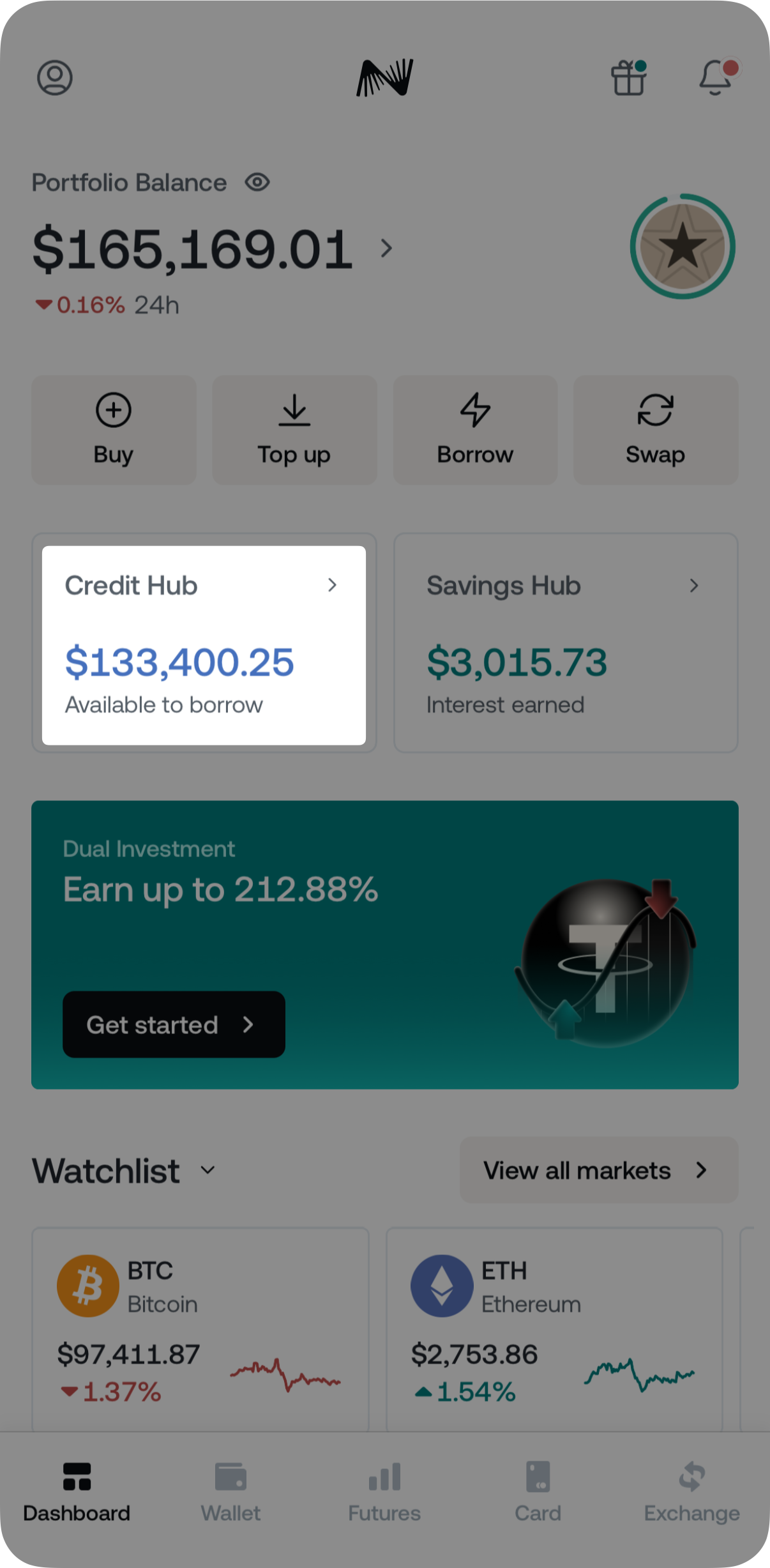Viewport: 770px width, 1568px height.
Task: Hide portfolio balance with eye icon
Action: 257,183
